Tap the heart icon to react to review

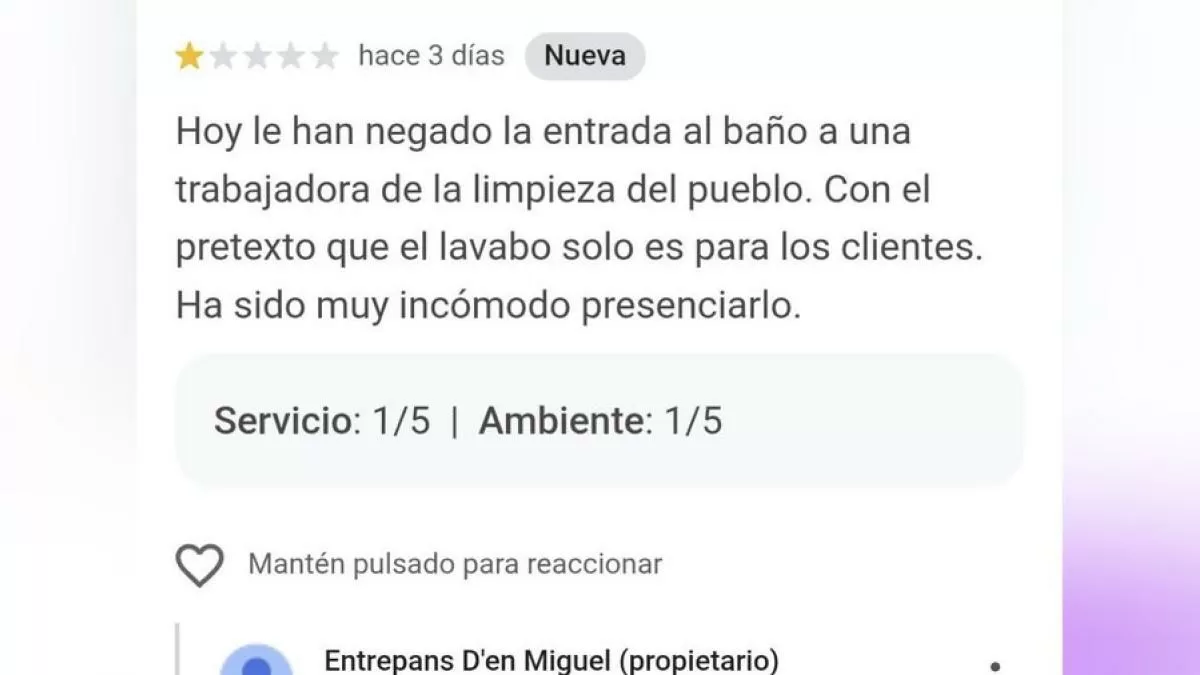(199, 565)
